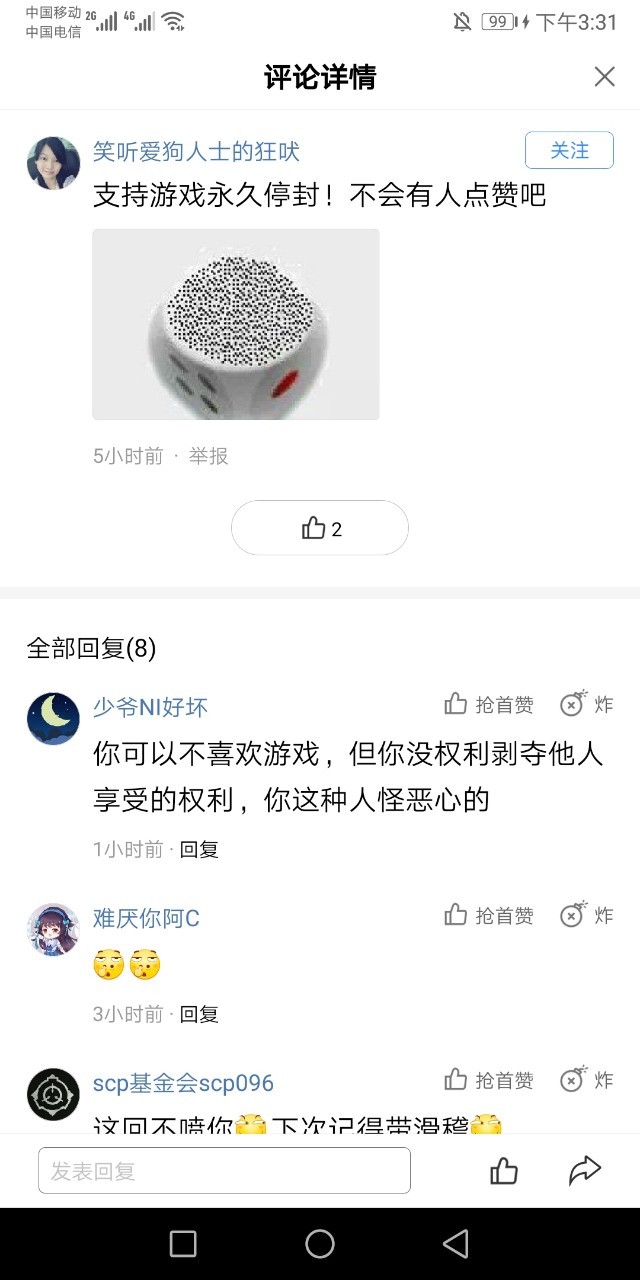Viewport: 640px width, 1280px height.
Task: Like the main comment with 2 likes
Action: pos(320,528)
